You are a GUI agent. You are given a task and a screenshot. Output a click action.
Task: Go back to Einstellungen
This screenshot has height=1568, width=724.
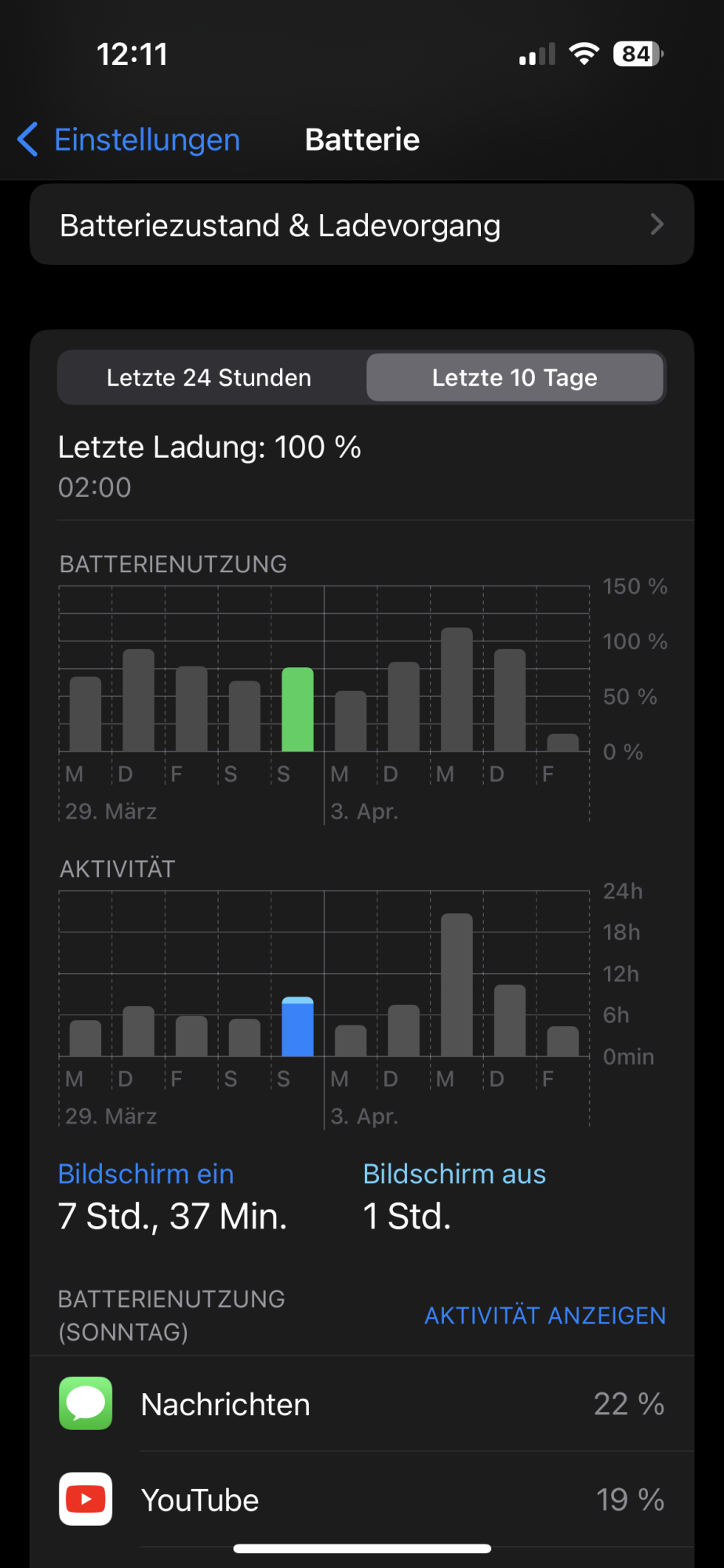tap(129, 140)
